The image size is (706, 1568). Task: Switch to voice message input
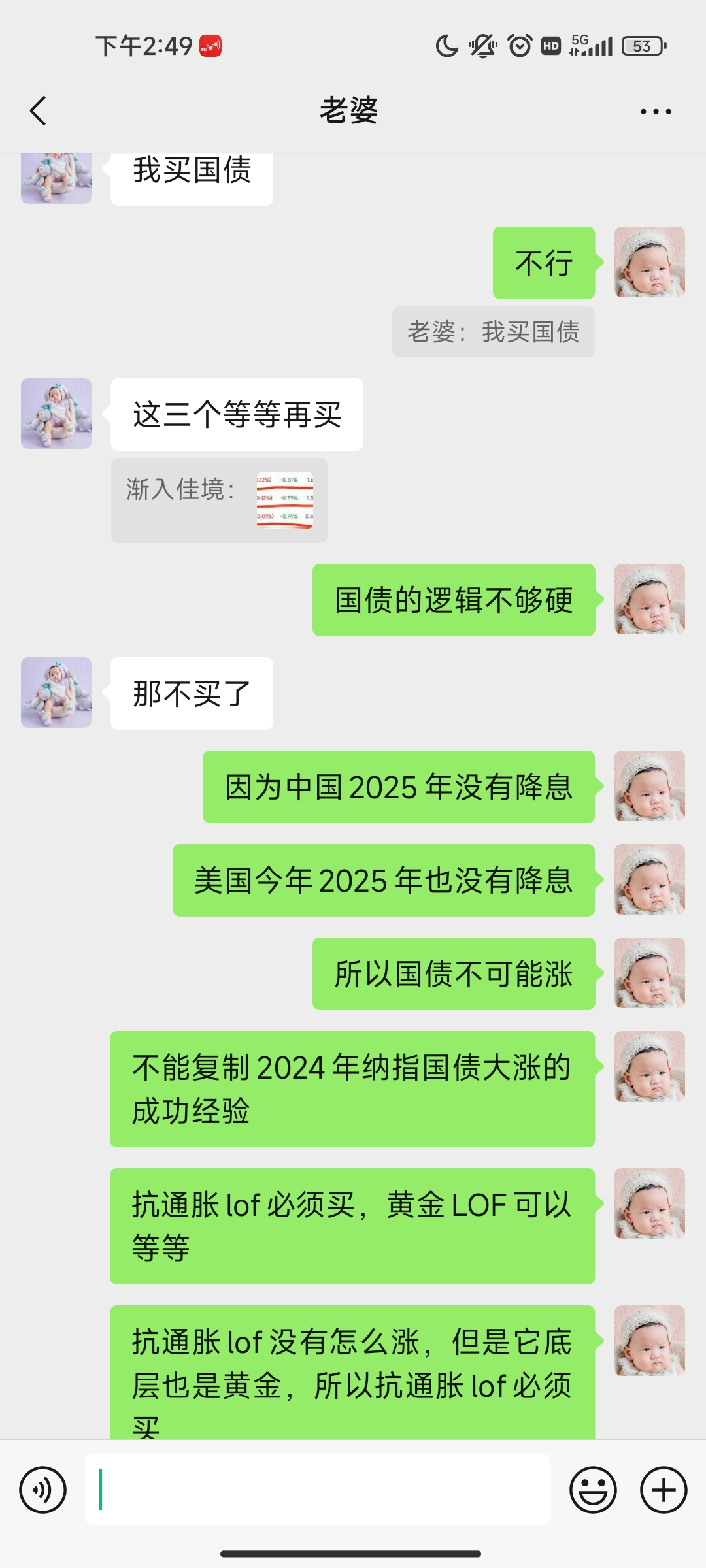[x=43, y=1490]
